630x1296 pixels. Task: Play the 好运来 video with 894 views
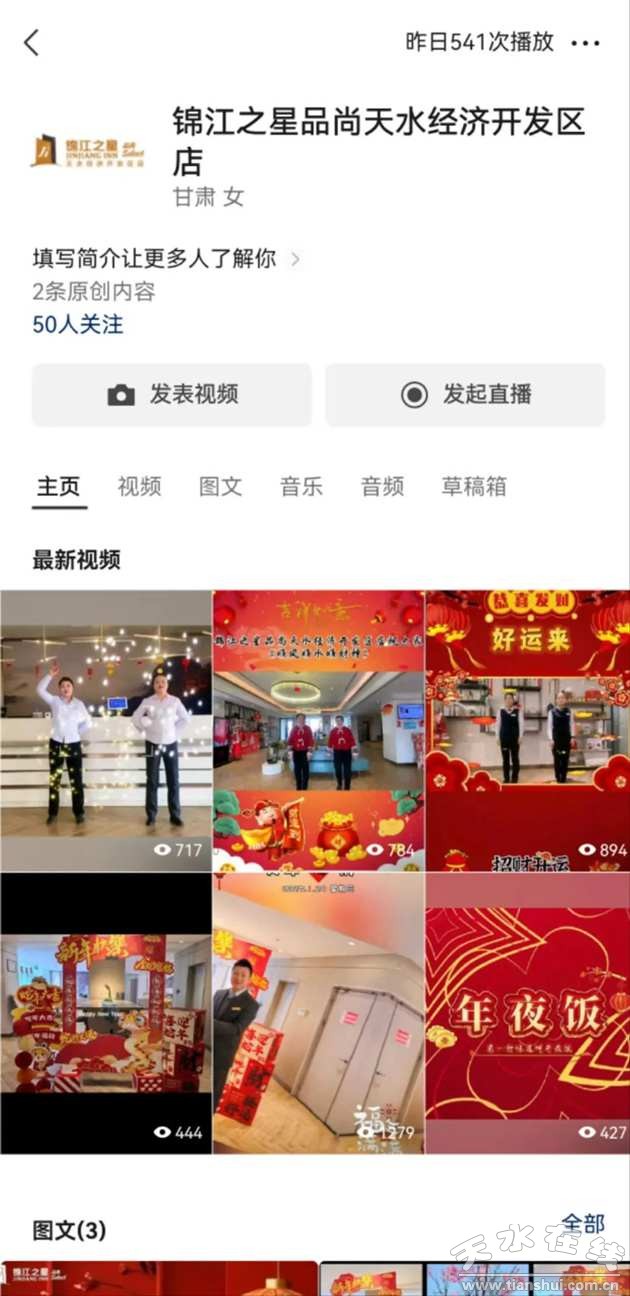point(527,730)
